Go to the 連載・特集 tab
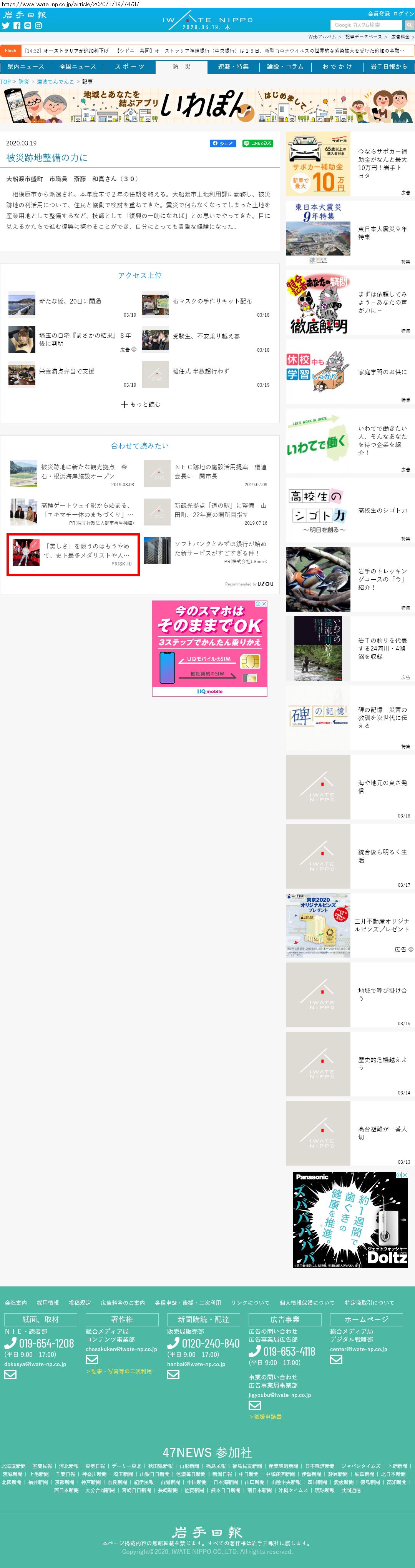Image resolution: width=415 pixels, height=1568 pixels. [233, 67]
